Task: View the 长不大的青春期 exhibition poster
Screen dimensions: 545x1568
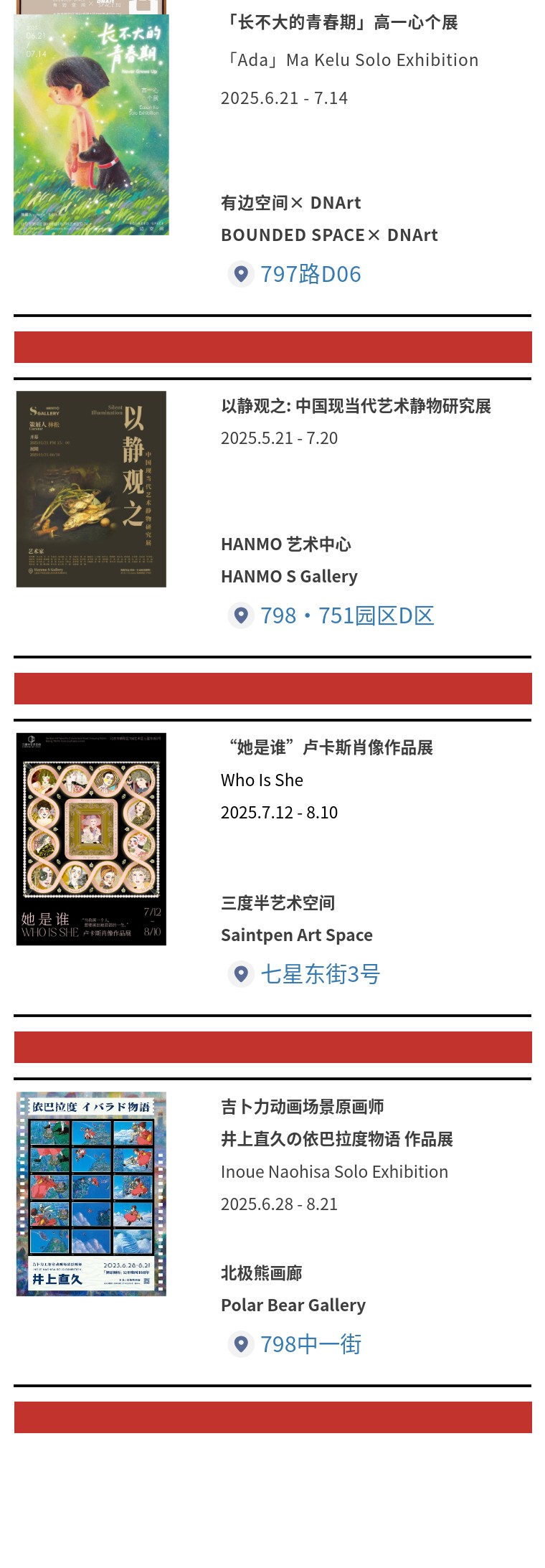Action: 91,125
